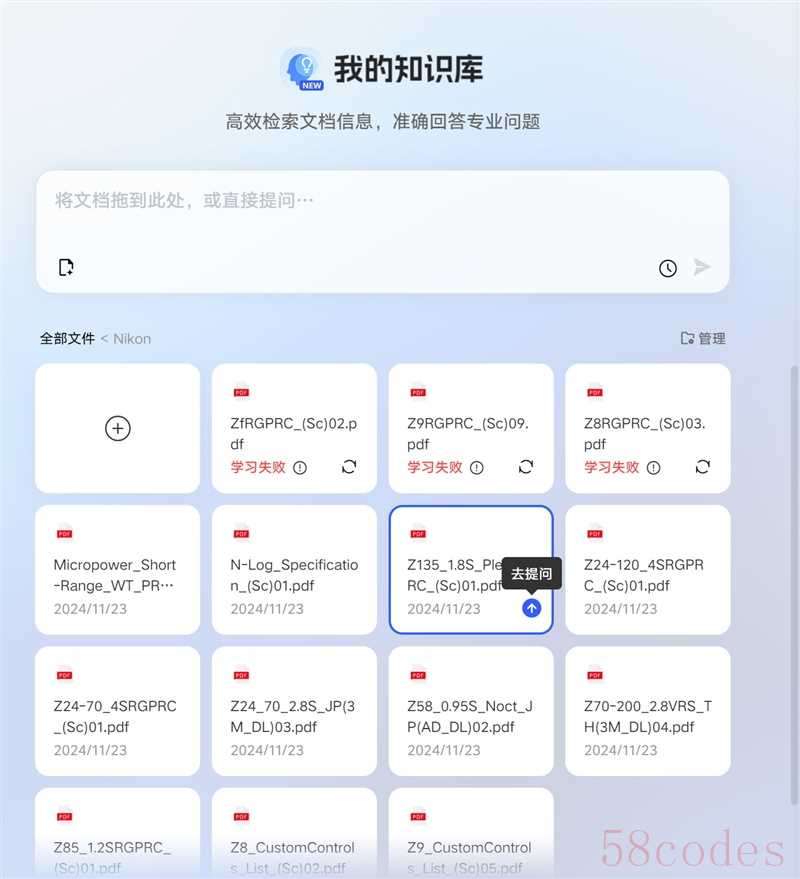This screenshot has height=879, width=800.
Task: Open Z24-120_4SRGPRC_(Sc)01.pdf
Action: (x=647, y=570)
